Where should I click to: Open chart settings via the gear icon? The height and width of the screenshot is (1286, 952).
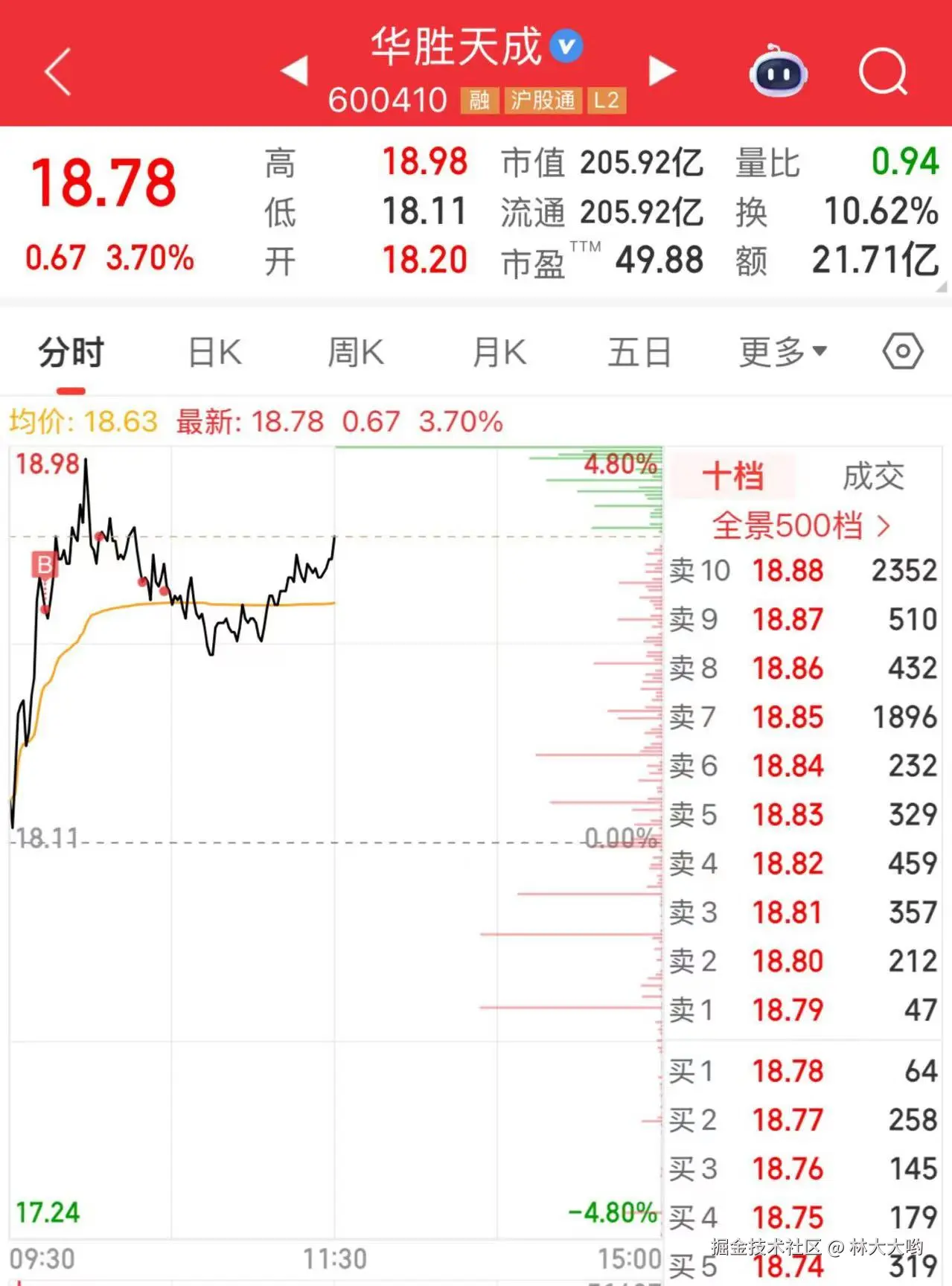902,351
